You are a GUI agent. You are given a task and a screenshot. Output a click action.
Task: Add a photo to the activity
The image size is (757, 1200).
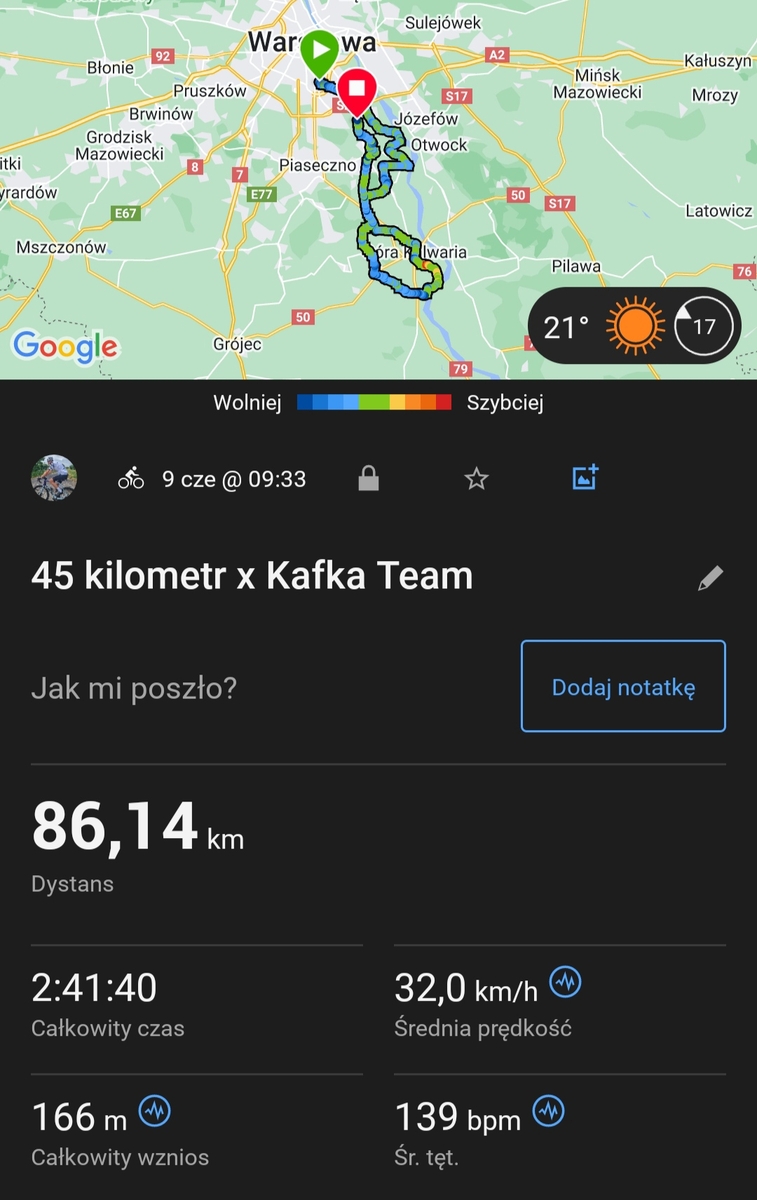click(x=585, y=478)
